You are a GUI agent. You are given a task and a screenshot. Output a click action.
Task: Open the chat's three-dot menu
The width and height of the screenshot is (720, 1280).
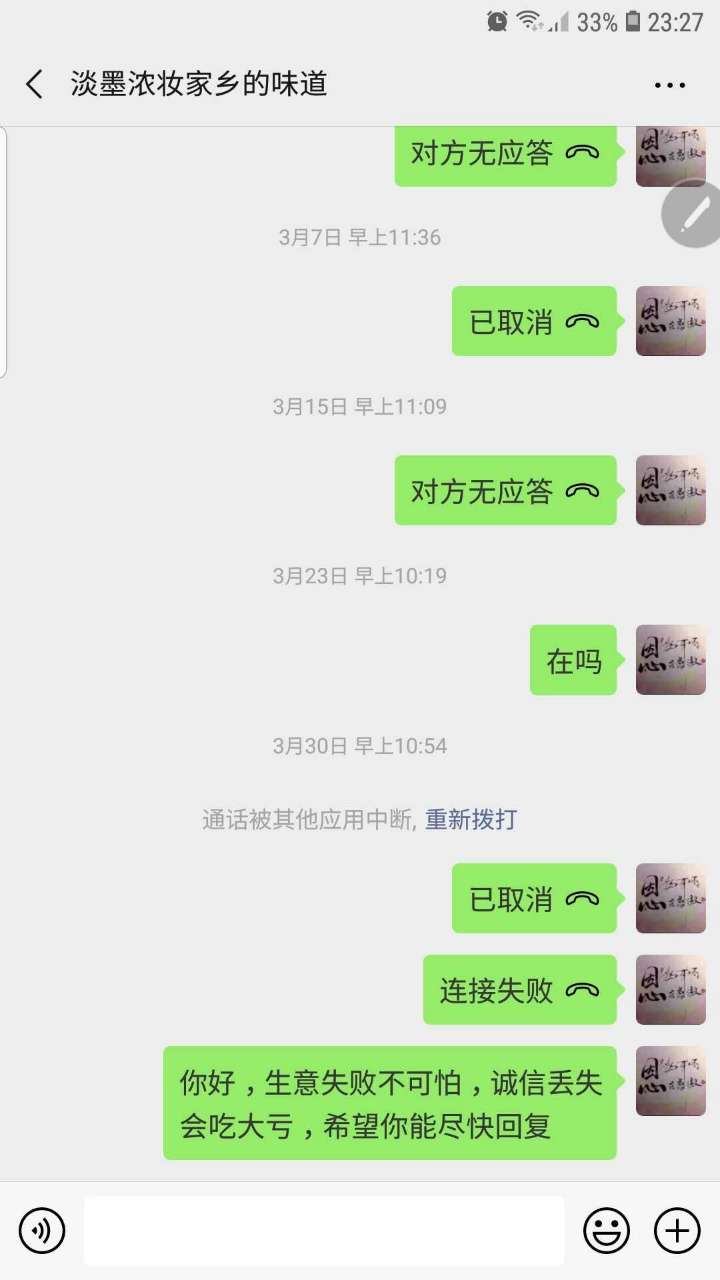click(669, 85)
